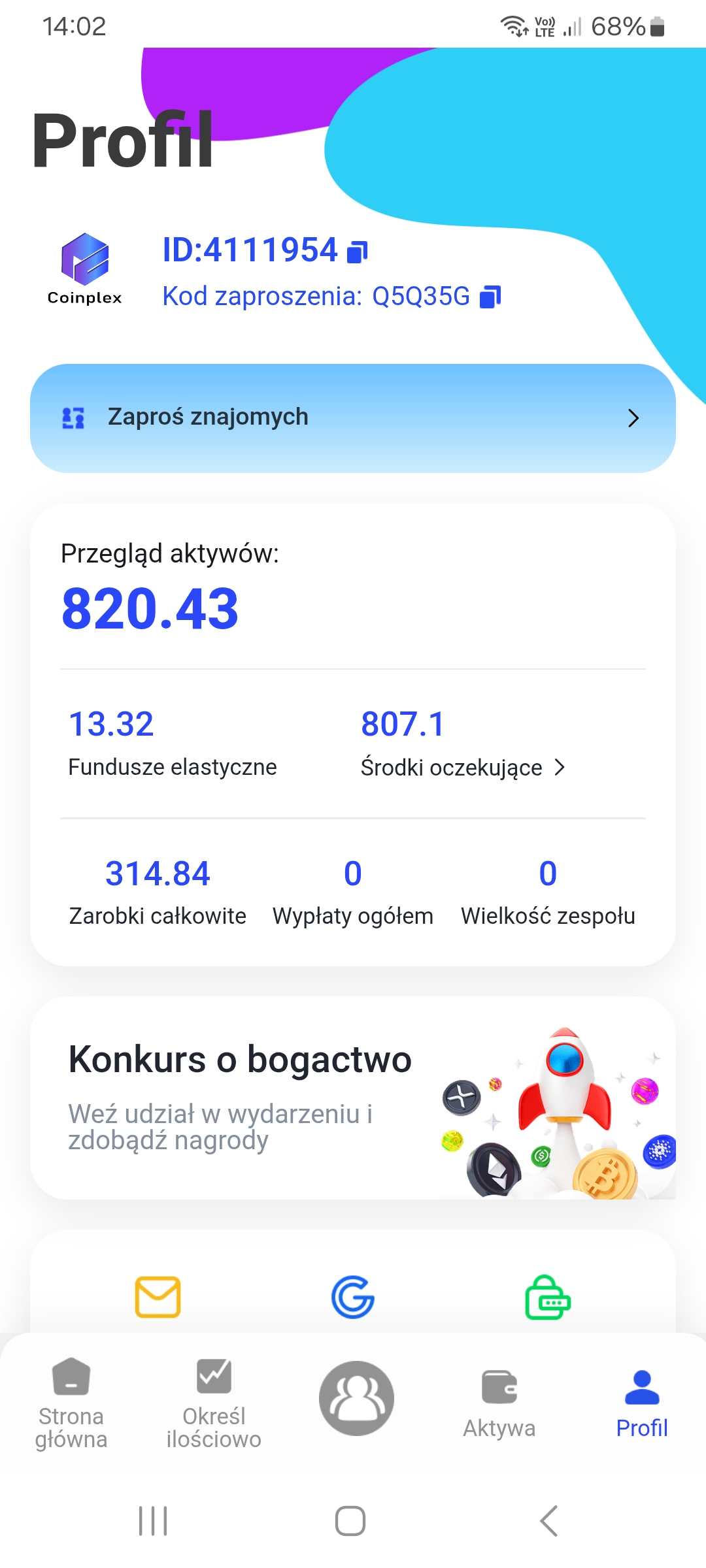Open Środki oczekujące details
Screen dimensions: 706x1568
coord(463,767)
